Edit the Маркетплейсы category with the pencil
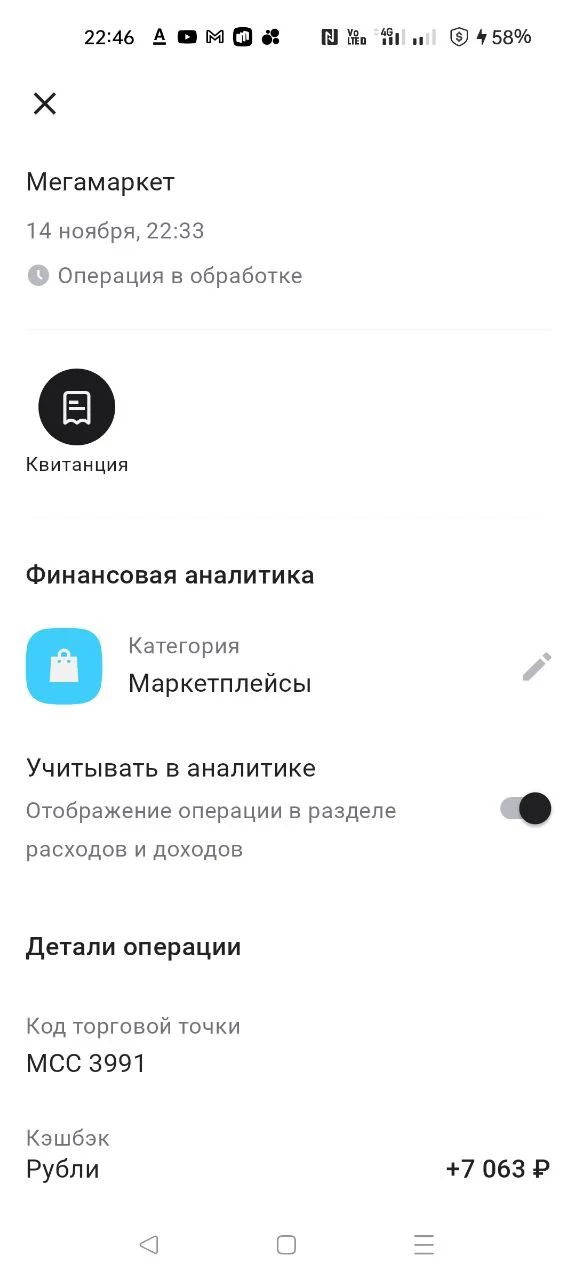This screenshot has height=1280, width=576. (x=536, y=667)
